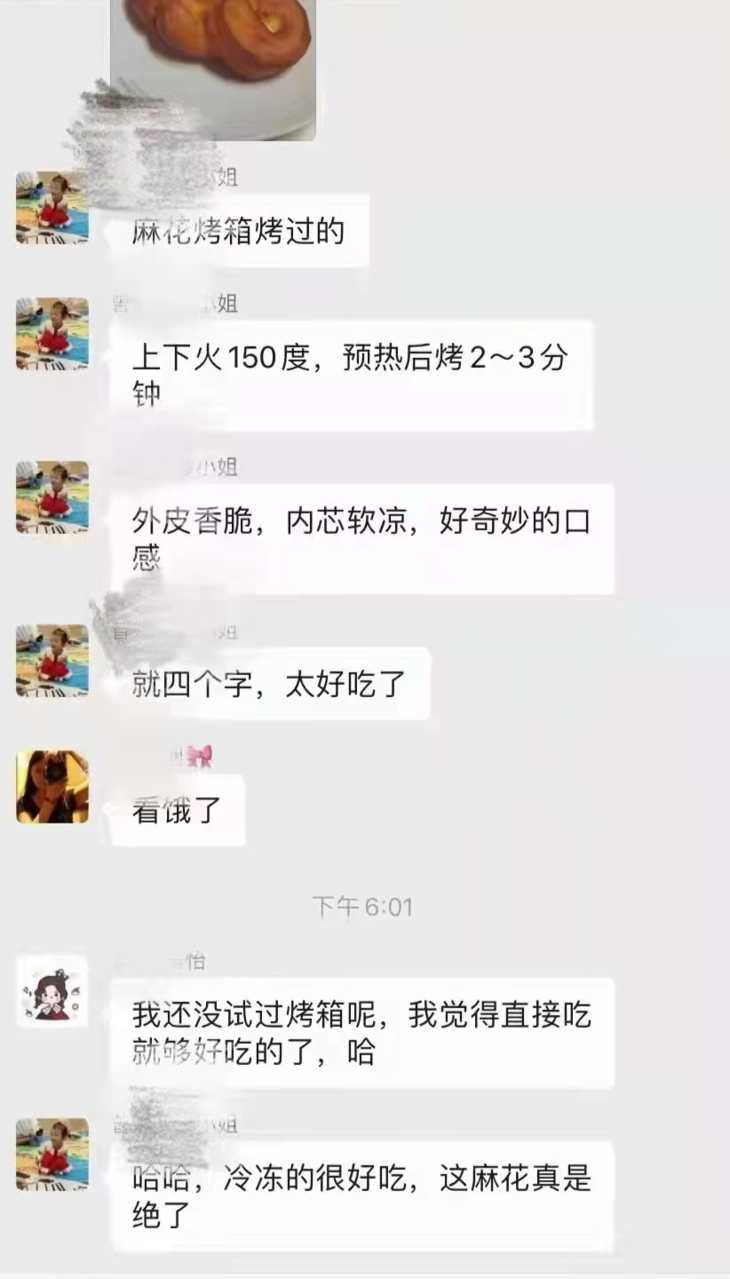Select the pink bow emoji in the nickname
This screenshot has width=730, height=1279.
(x=202, y=754)
